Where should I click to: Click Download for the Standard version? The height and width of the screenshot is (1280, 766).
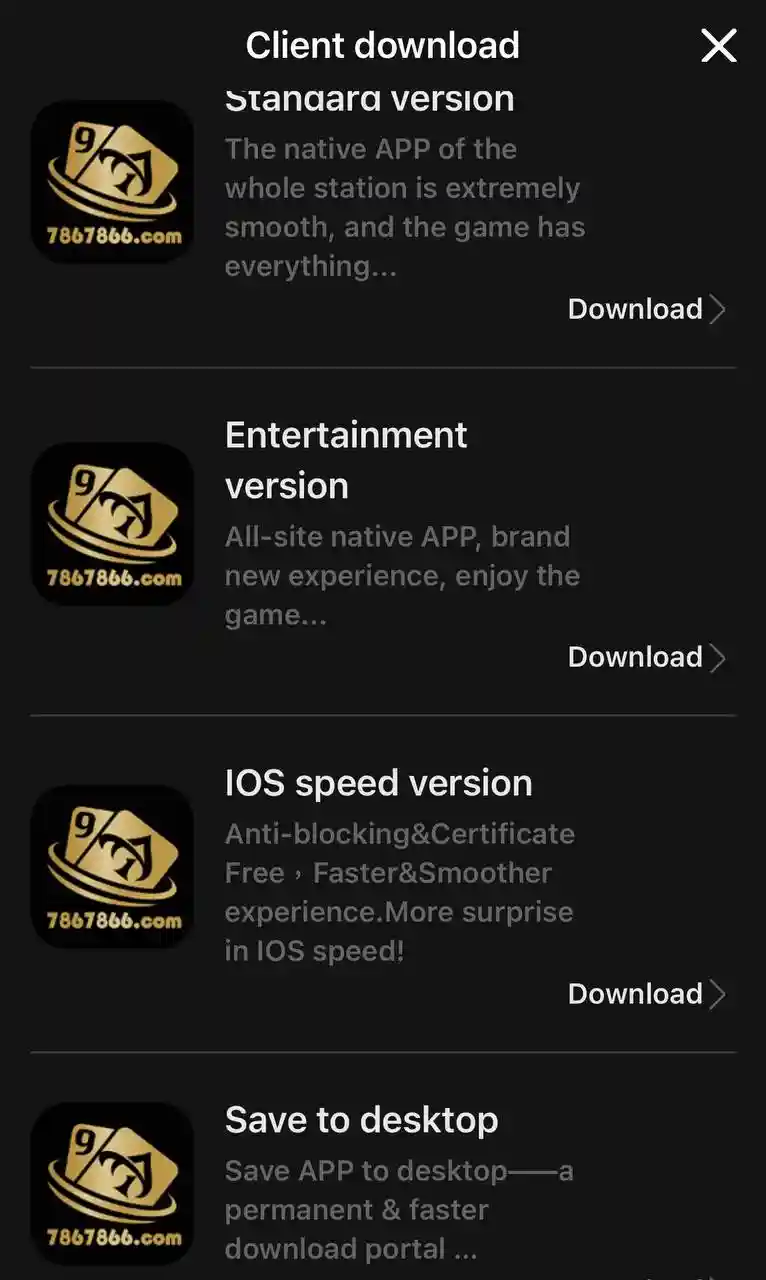[x=635, y=309]
